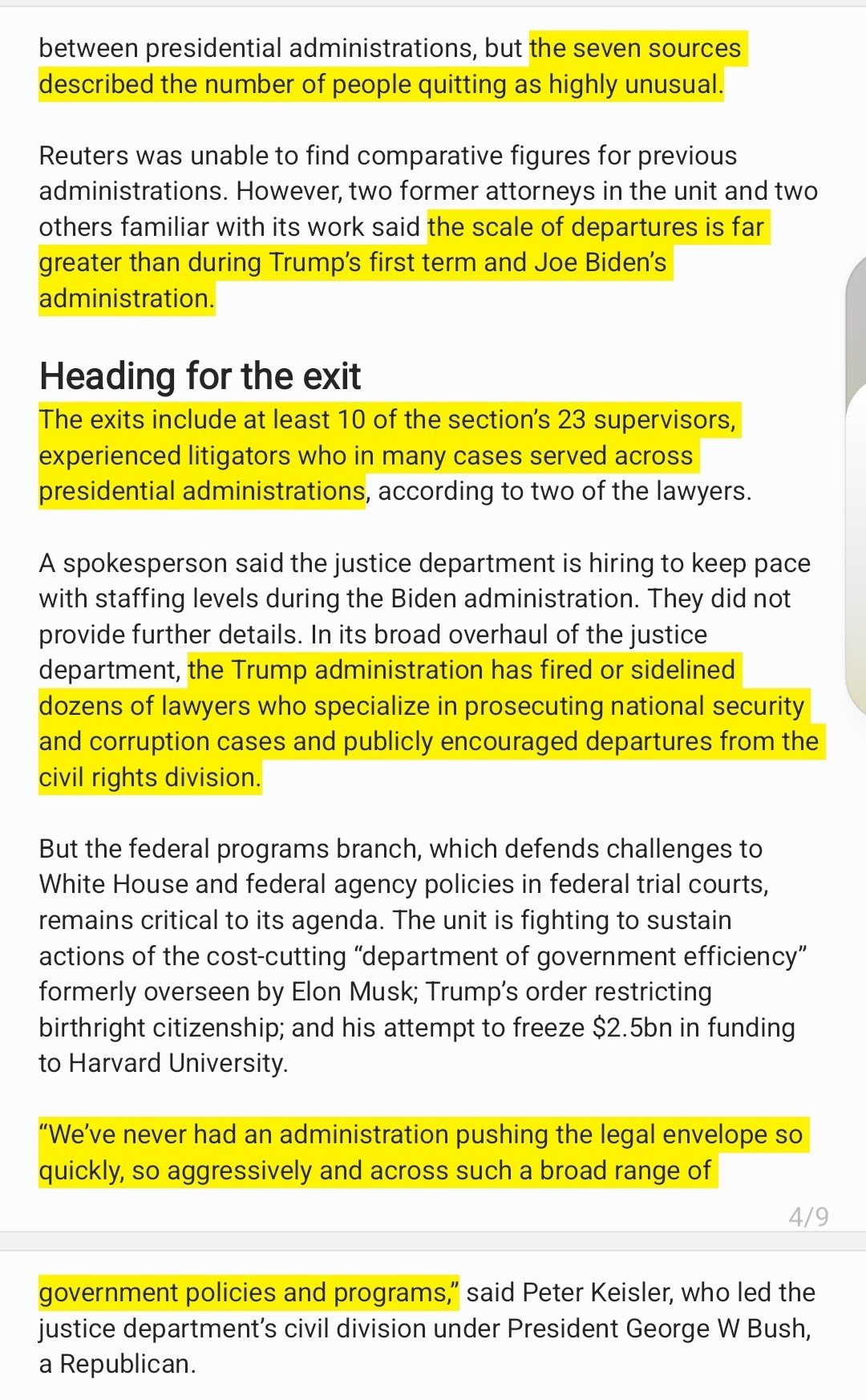This screenshot has height=1400, width=866.
Task: Tap the side panel handle on right edge
Action: [x=856, y=486]
